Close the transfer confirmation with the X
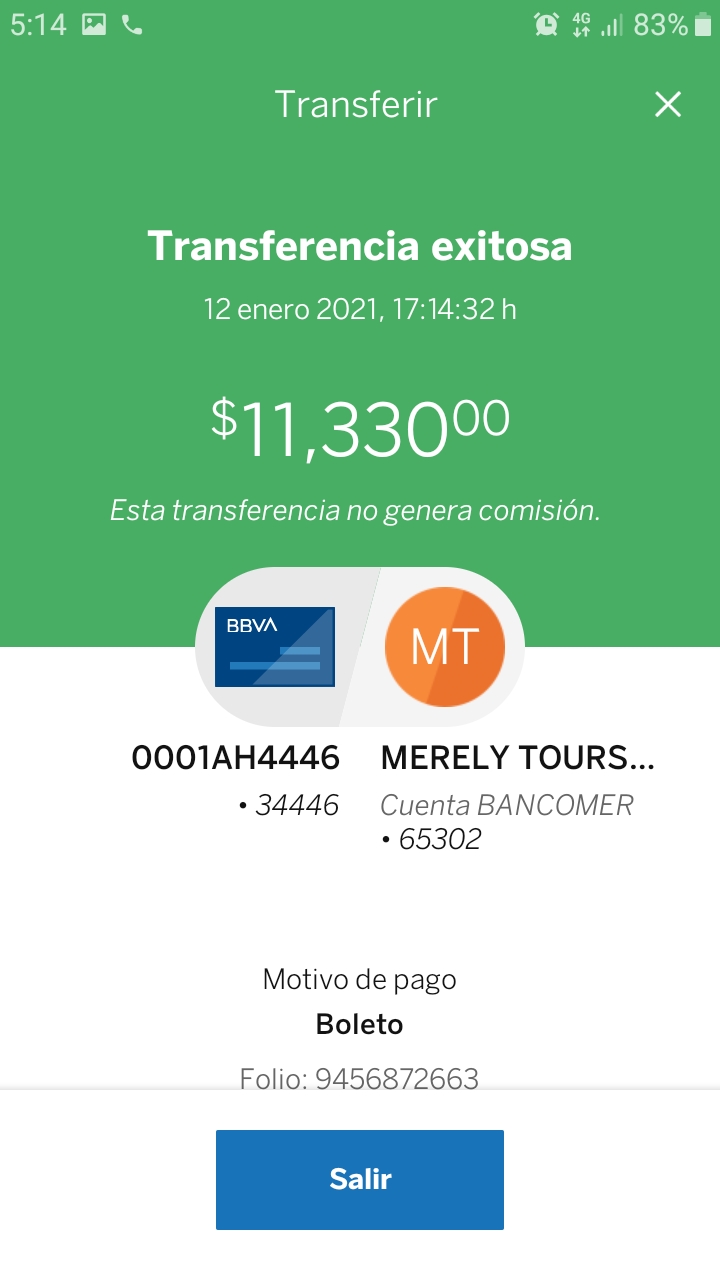This screenshot has width=720, height=1280. pyautogui.click(x=668, y=104)
